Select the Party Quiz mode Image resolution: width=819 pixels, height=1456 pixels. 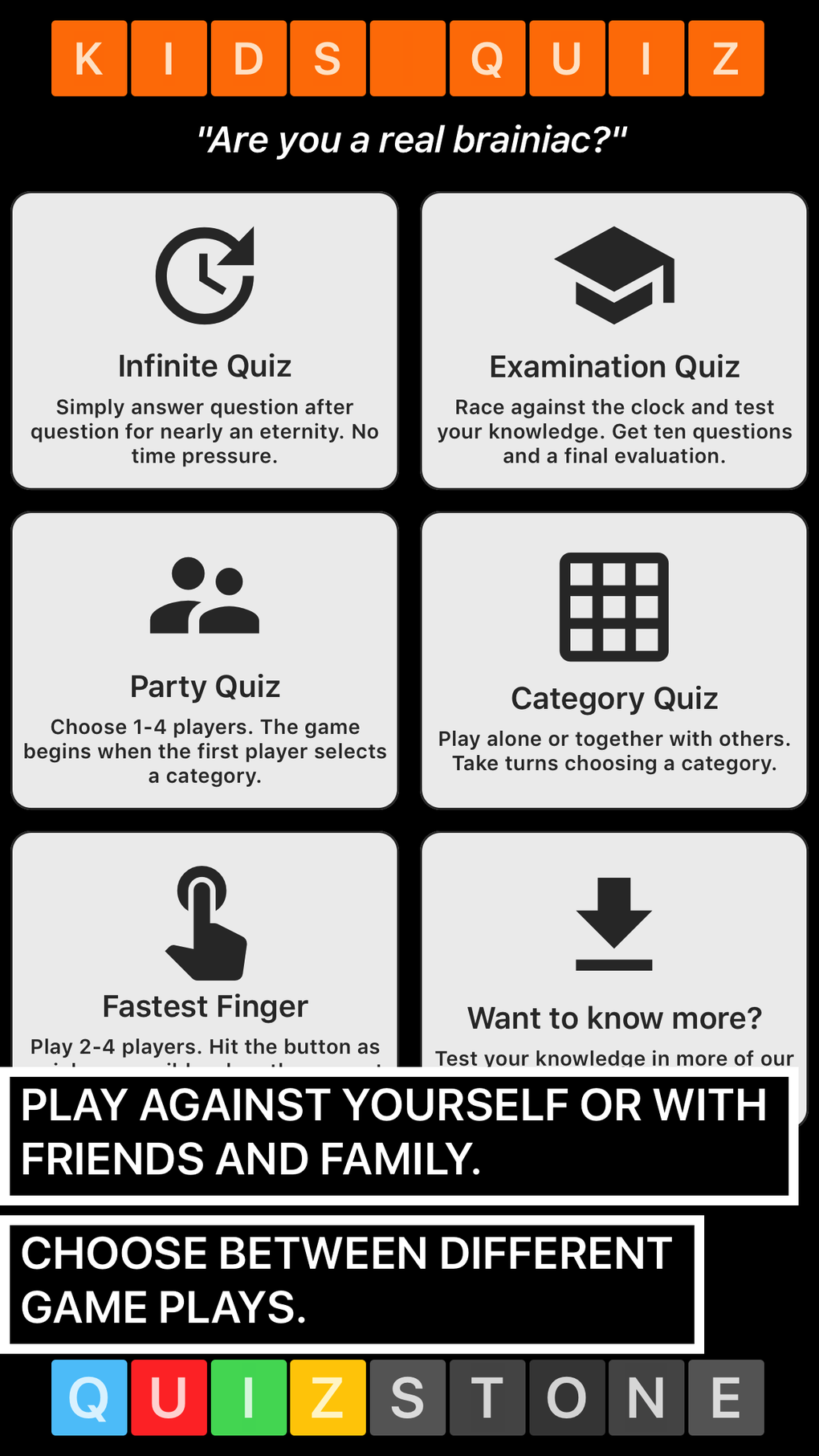(205, 660)
